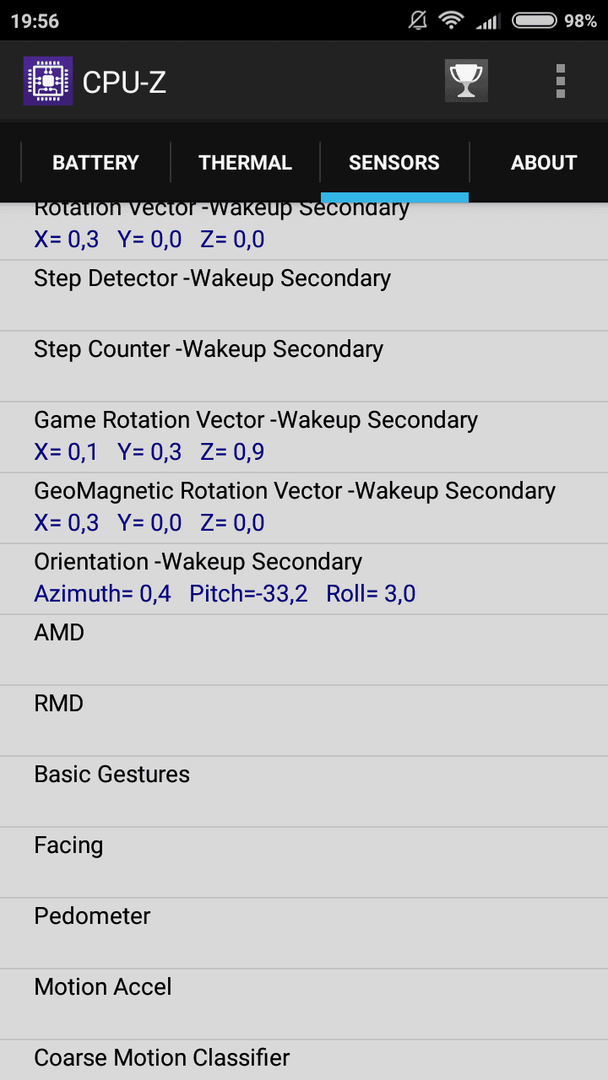Open the overflow menu

[x=560, y=81]
